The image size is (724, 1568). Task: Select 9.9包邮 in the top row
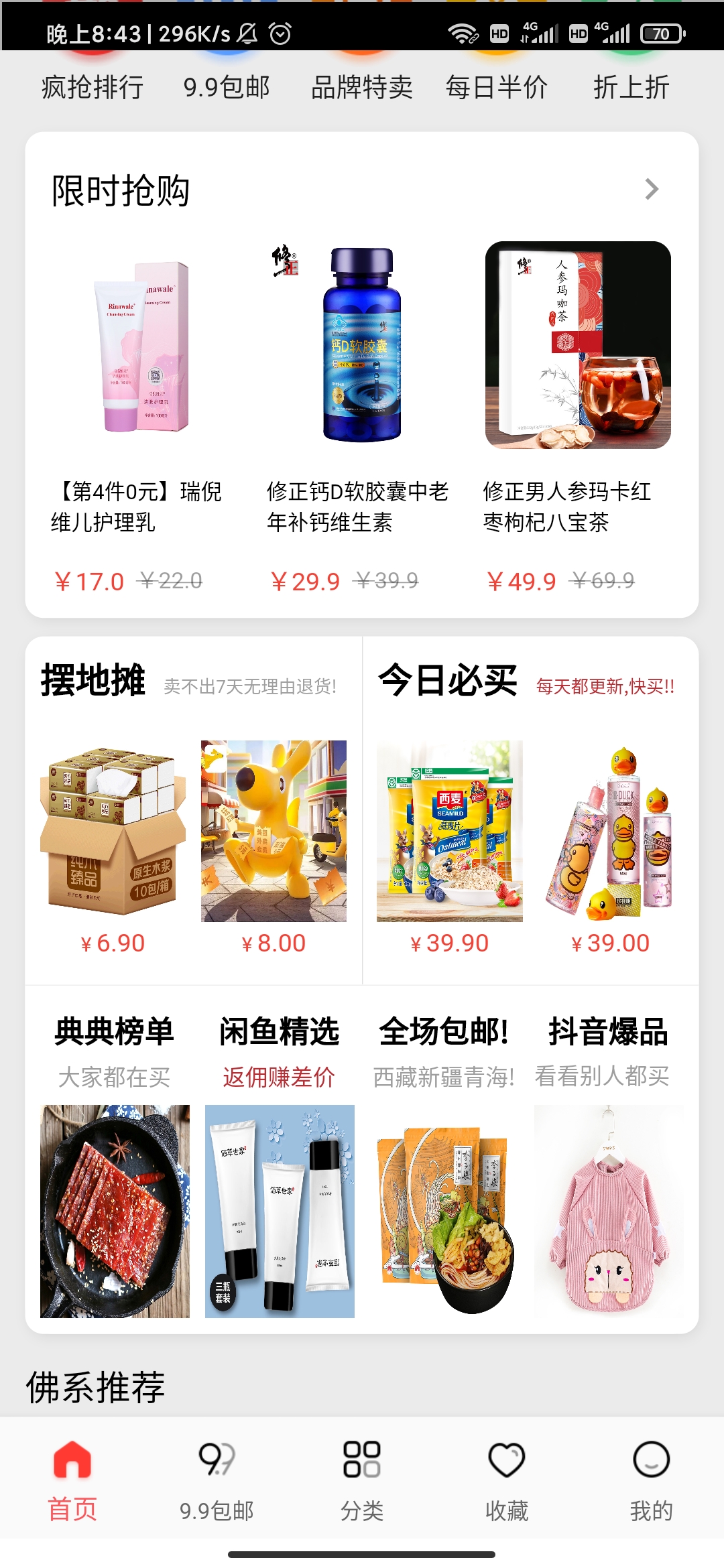tap(227, 88)
